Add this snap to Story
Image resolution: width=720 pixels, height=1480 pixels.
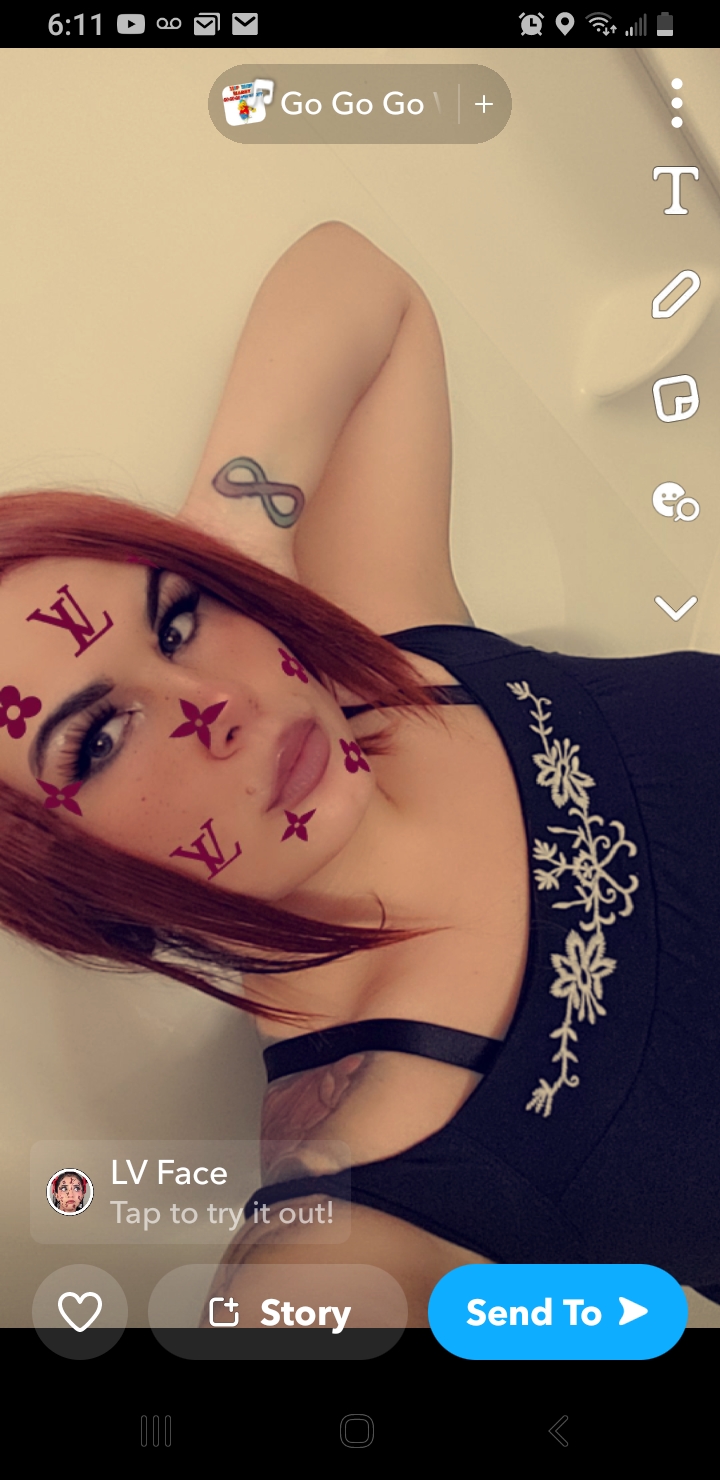point(278,1312)
